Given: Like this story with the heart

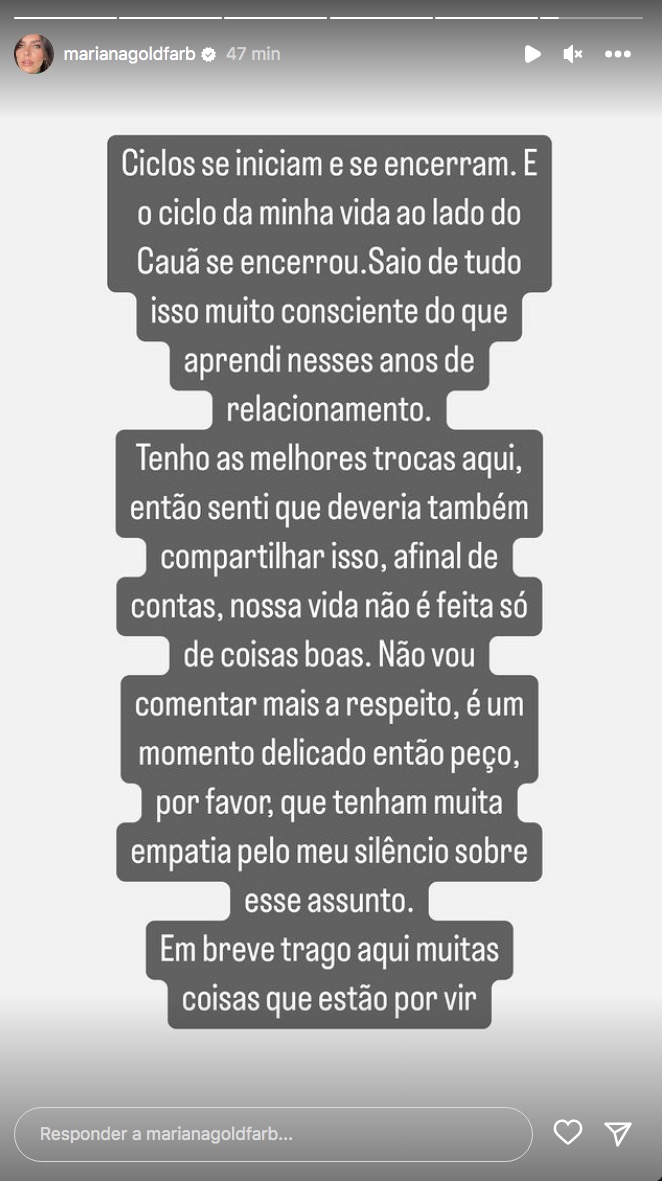Looking at the screenshot, I should [x=568, y=1132].
